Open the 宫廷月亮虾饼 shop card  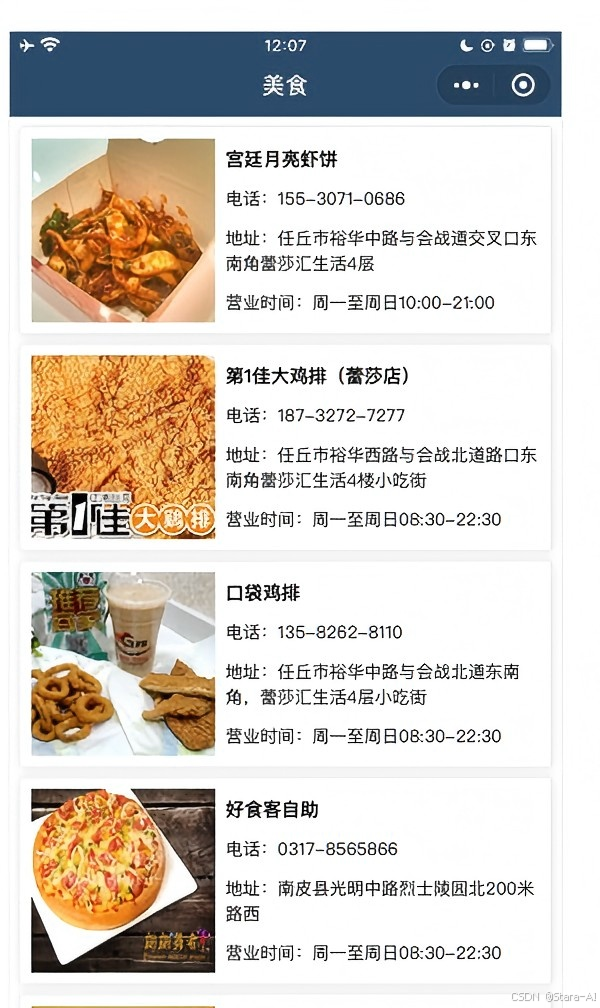pyautogui.click(x=285, y=230)
